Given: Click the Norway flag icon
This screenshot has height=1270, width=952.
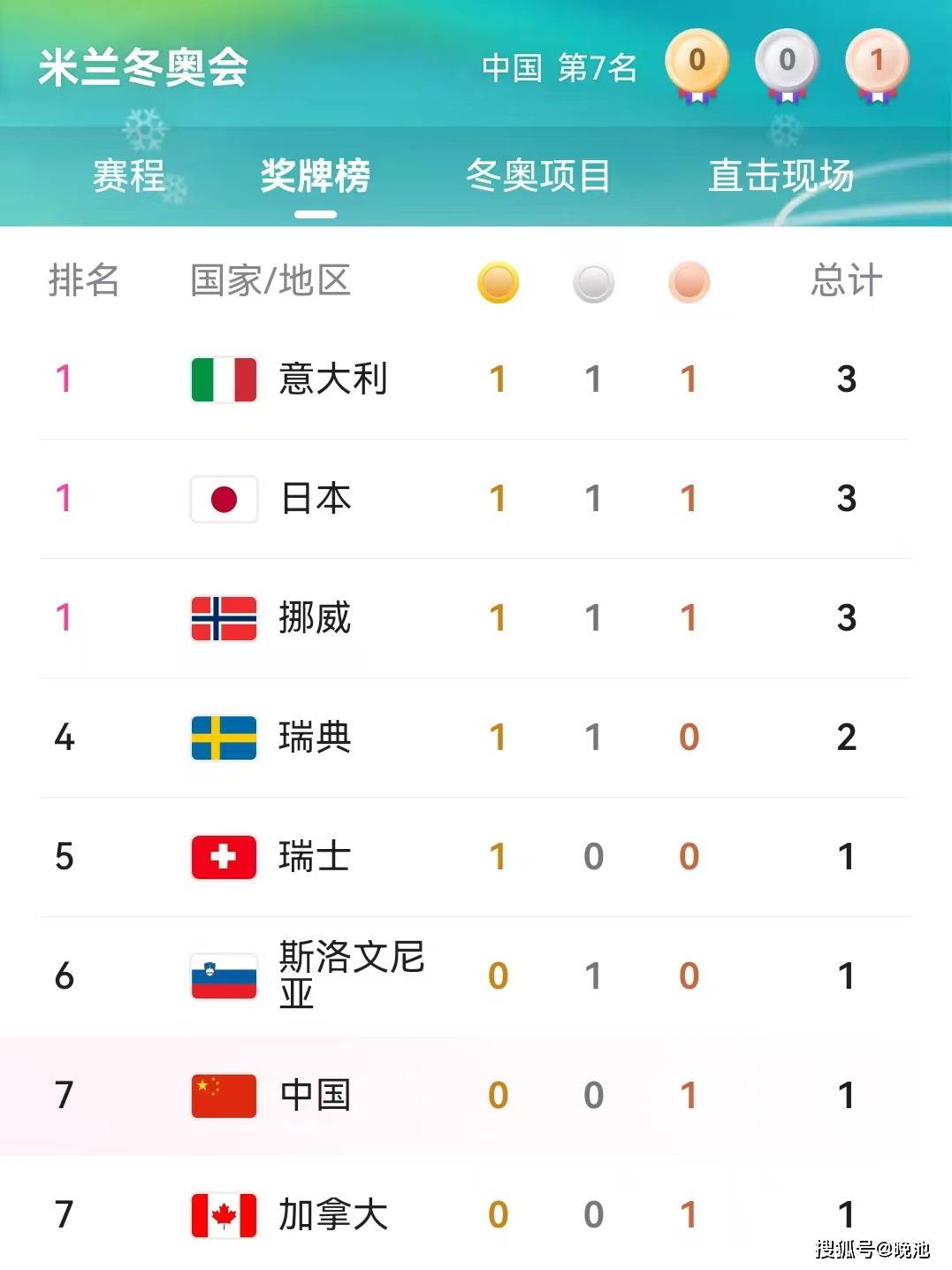Looking at the screenshot, I should point(224,619).
